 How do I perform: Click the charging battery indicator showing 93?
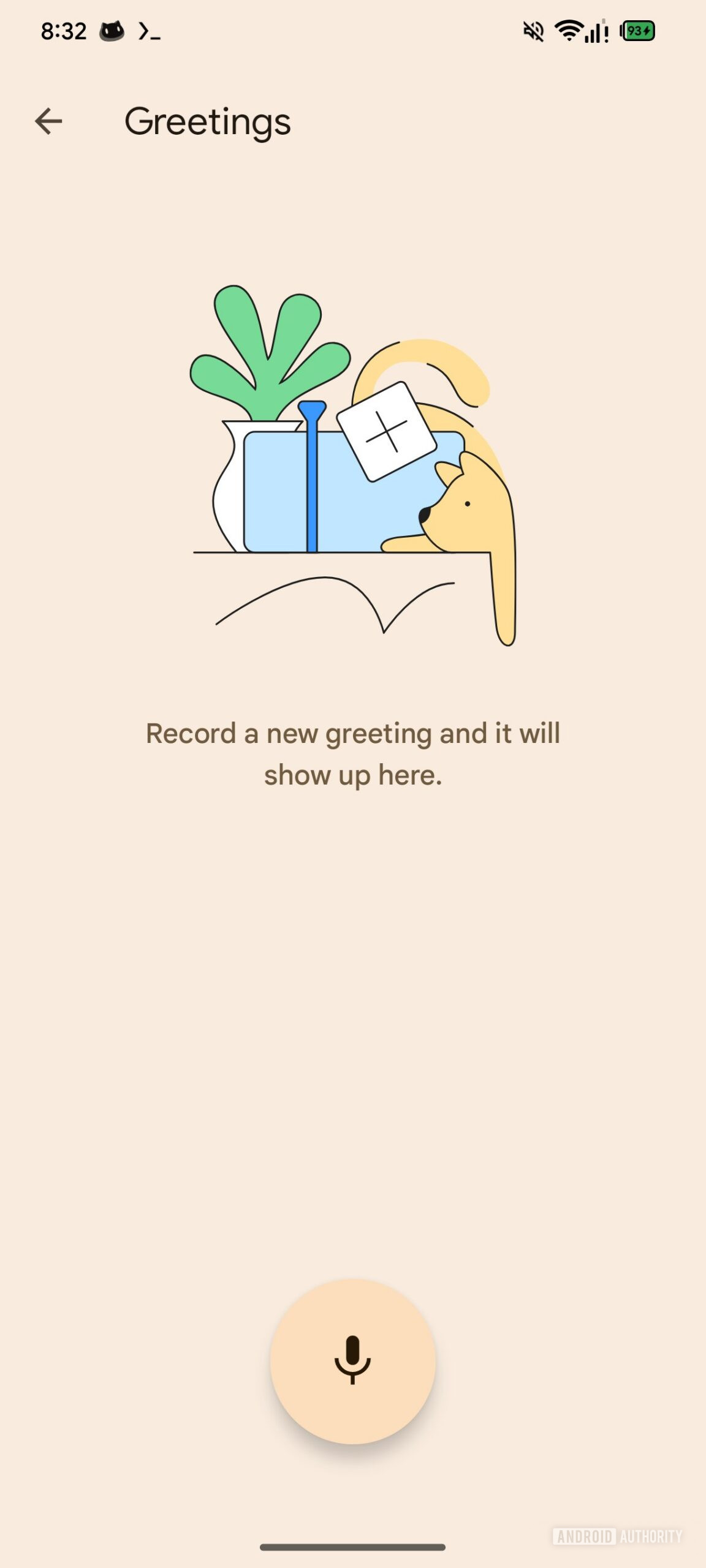click(637, 31)
